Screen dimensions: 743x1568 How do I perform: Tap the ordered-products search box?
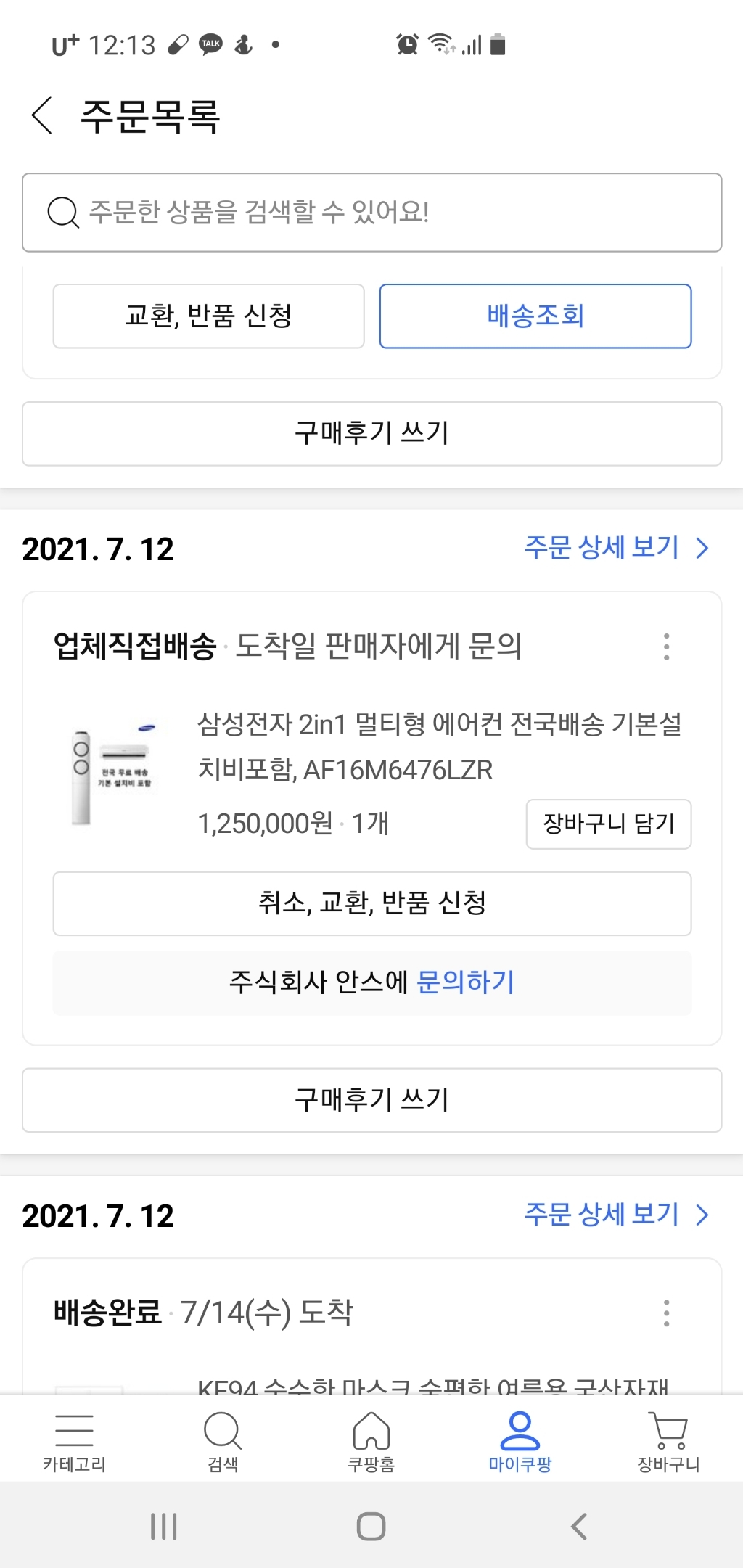click(x=371, y=213)
